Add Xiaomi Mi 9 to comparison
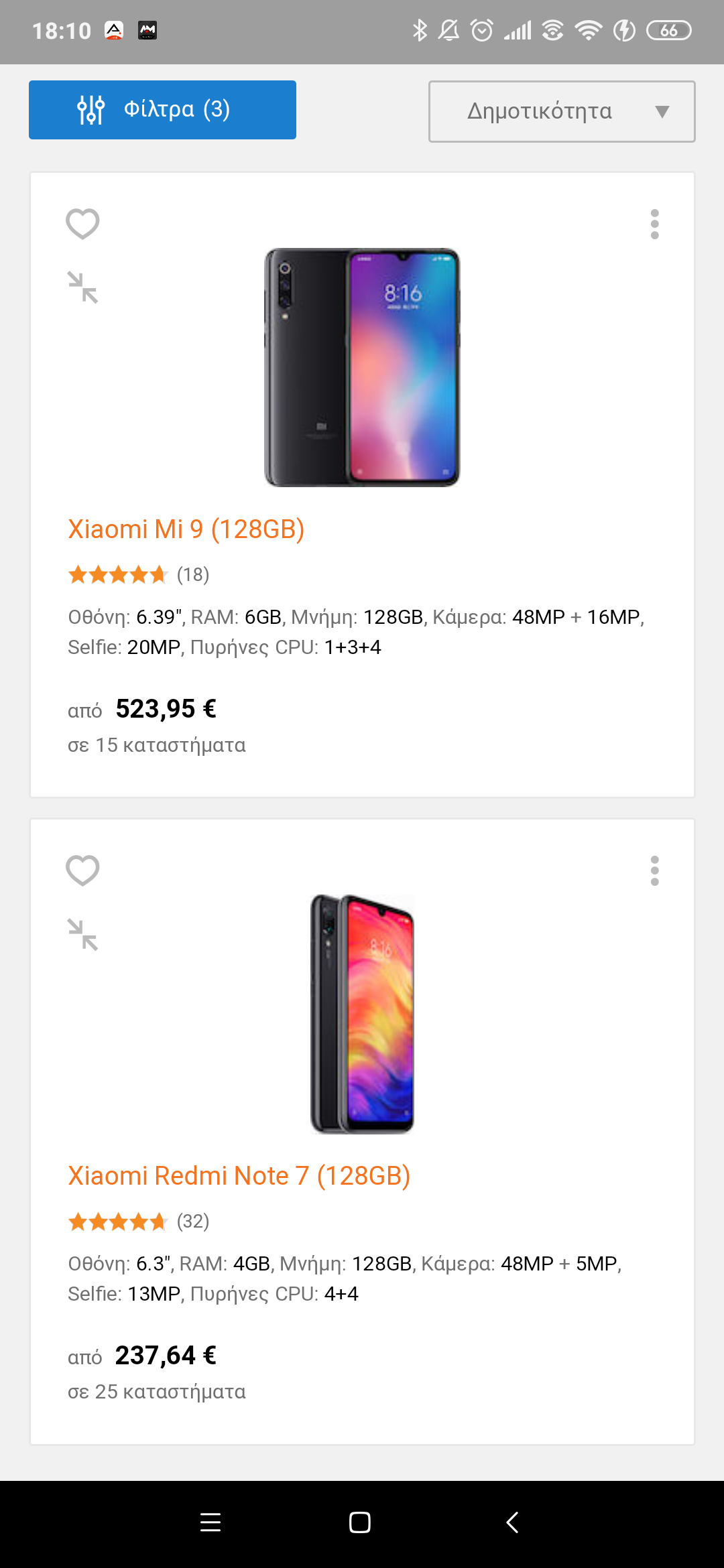Viewport: 724px width, 1568px height. click(x=82, y=287)
